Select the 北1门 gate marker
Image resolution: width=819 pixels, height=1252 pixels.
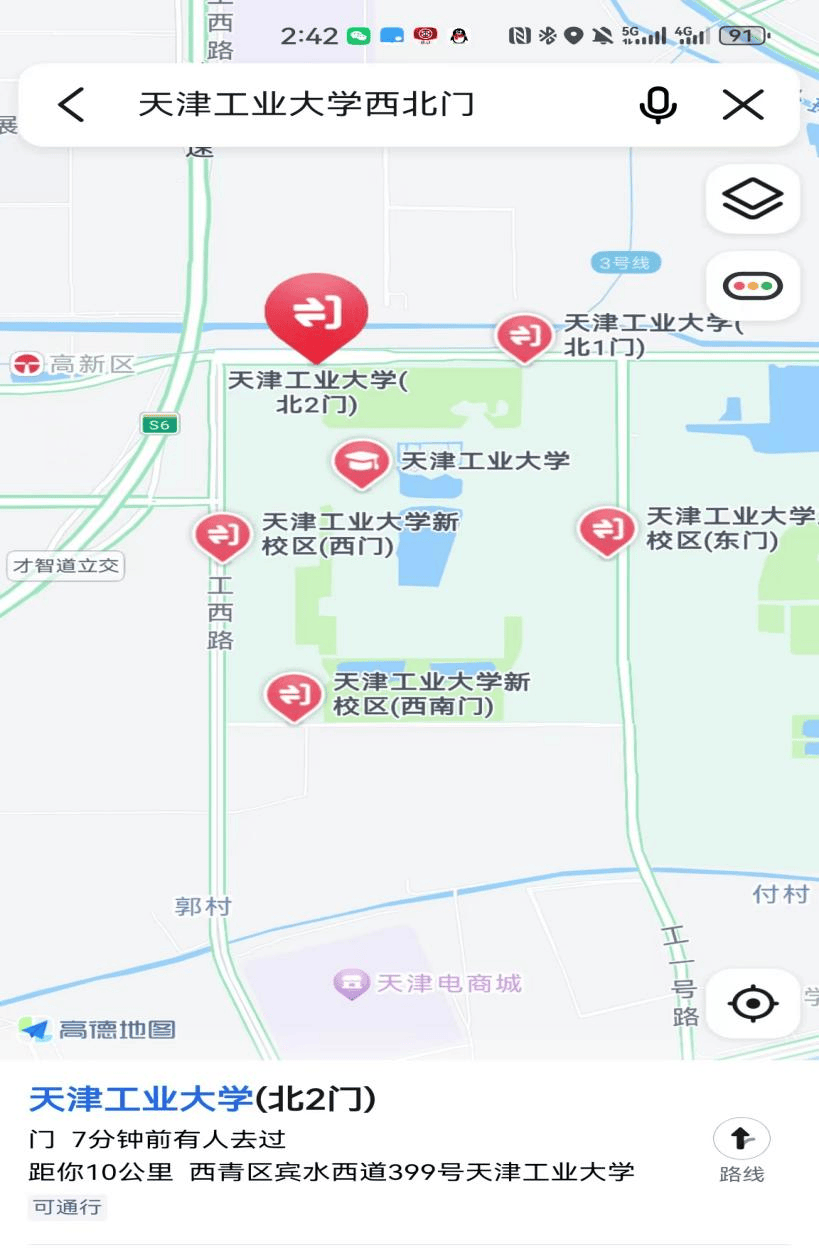coord(524,336)
